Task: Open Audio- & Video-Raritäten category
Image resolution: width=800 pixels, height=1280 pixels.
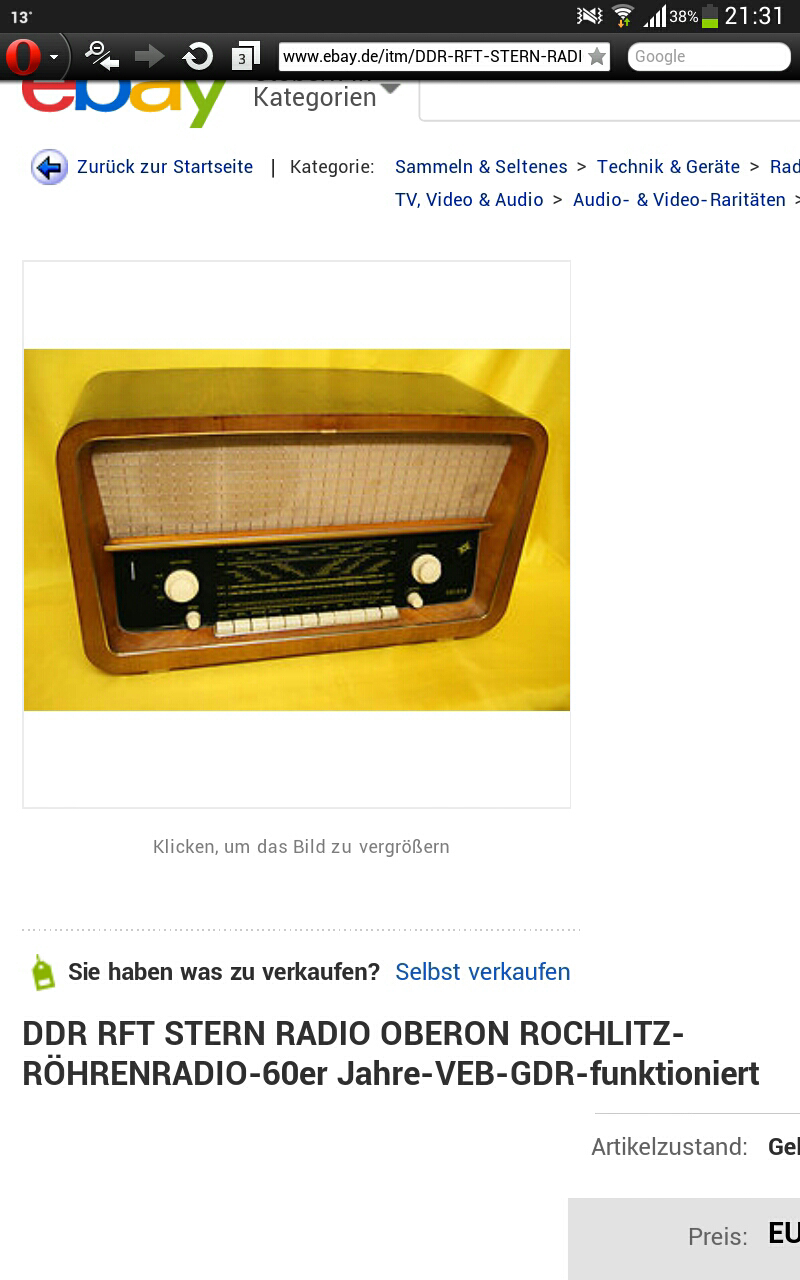Action: pos(679,200)
